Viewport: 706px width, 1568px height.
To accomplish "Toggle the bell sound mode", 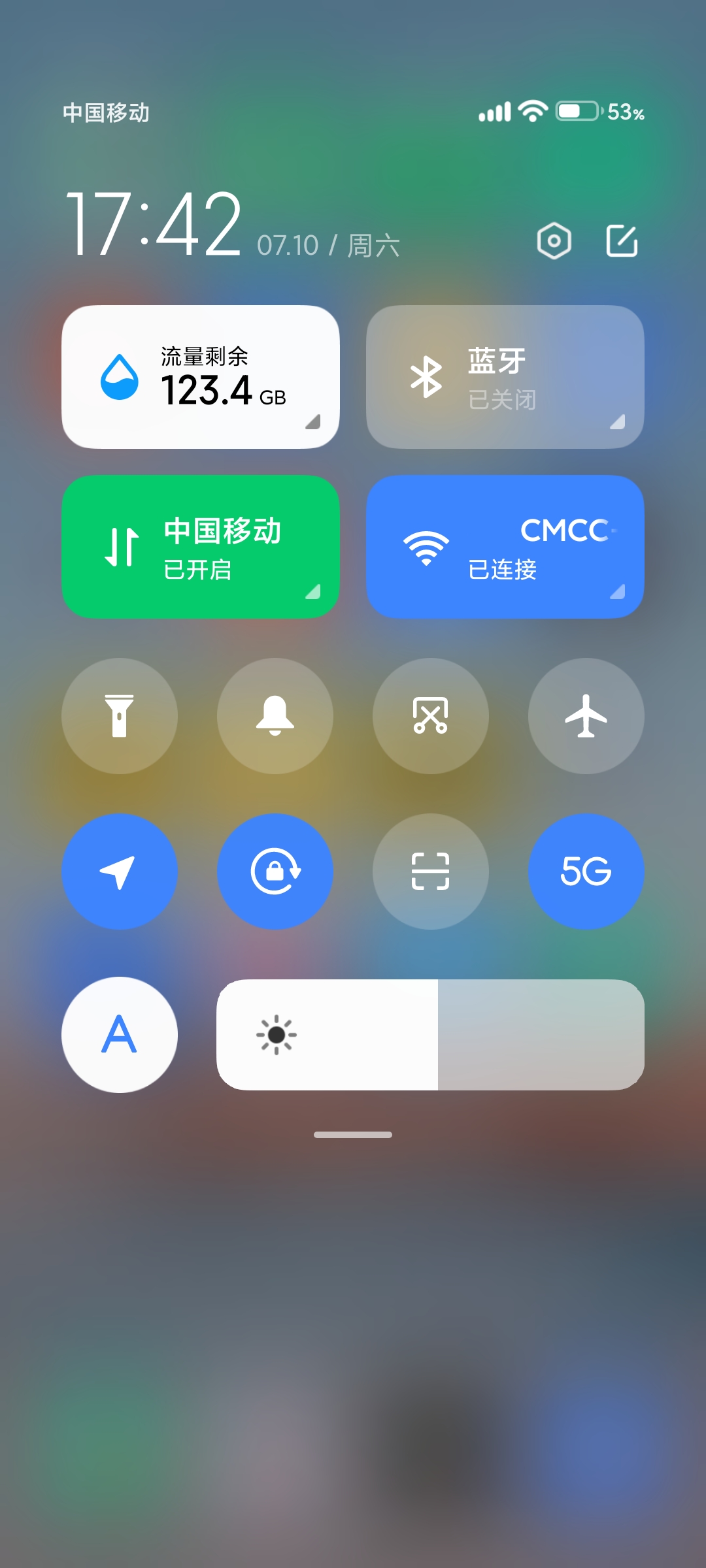I will (x=275, y=716).
